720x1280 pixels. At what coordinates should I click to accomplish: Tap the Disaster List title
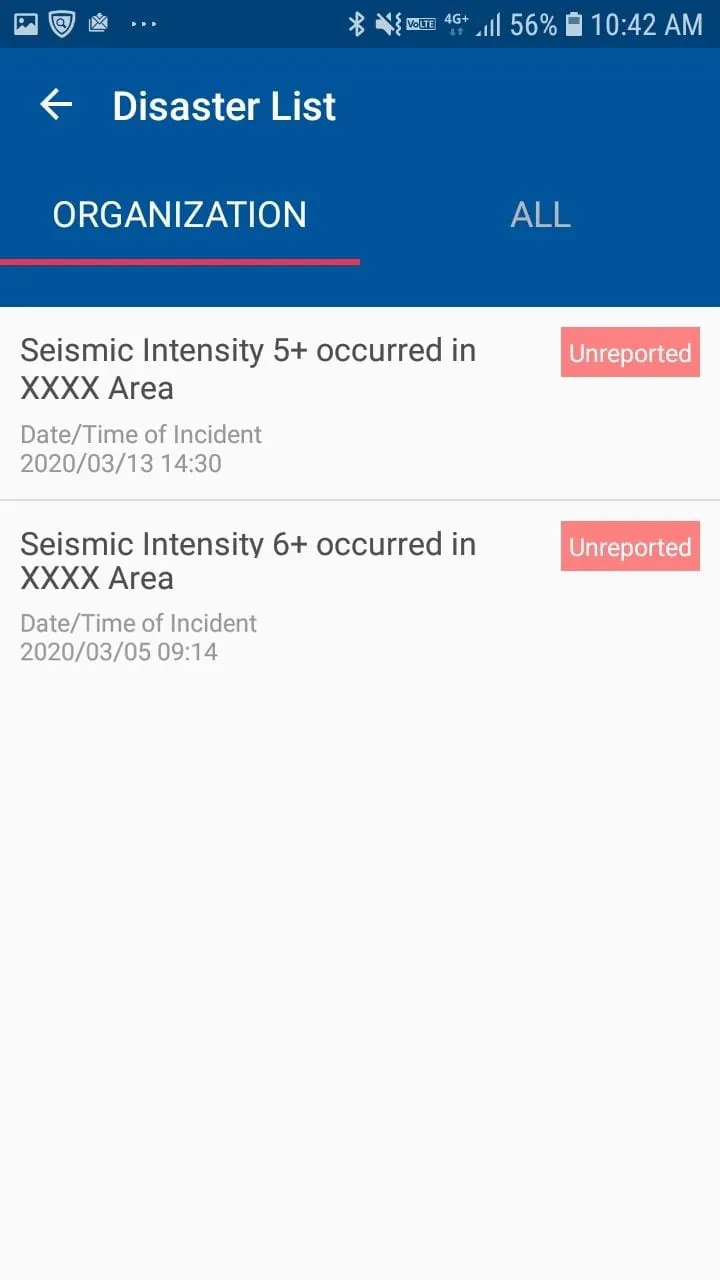click(x=224, y=105)
